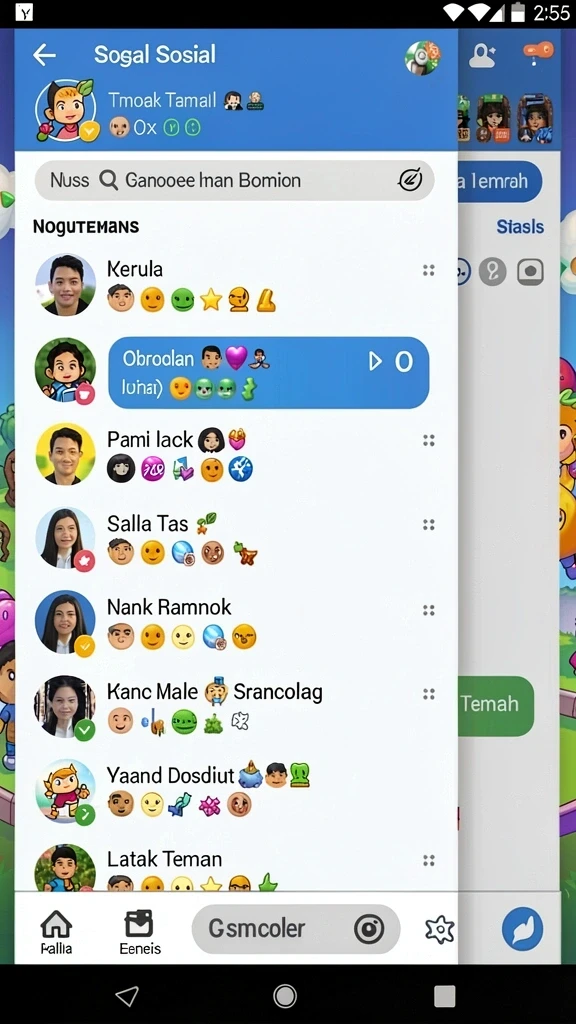Tap the green Temah button
576x1024 pixels.
coord(496,705)
